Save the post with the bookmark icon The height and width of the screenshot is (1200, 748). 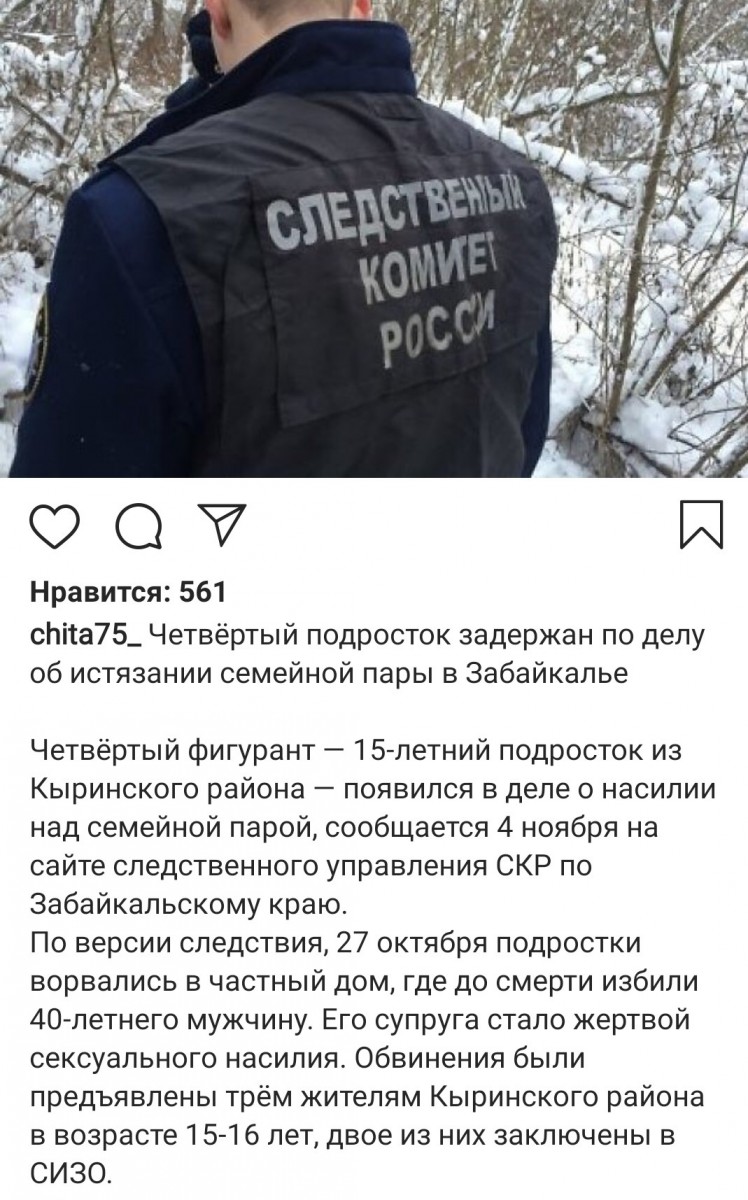coord(701,524)
